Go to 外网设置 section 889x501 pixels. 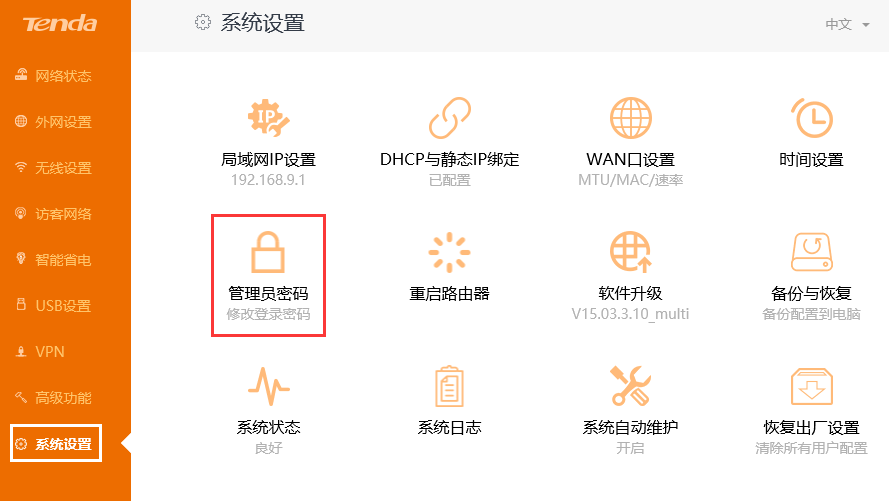(x=63, y=122)
